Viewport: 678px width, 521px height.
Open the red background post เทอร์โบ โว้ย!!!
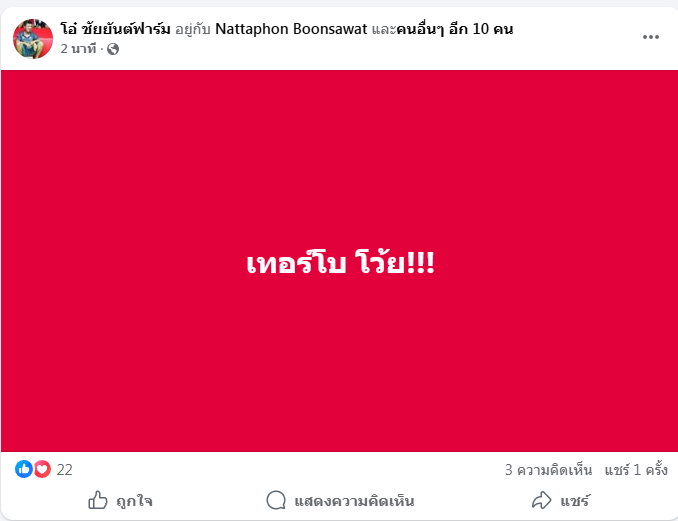point(339,262)
